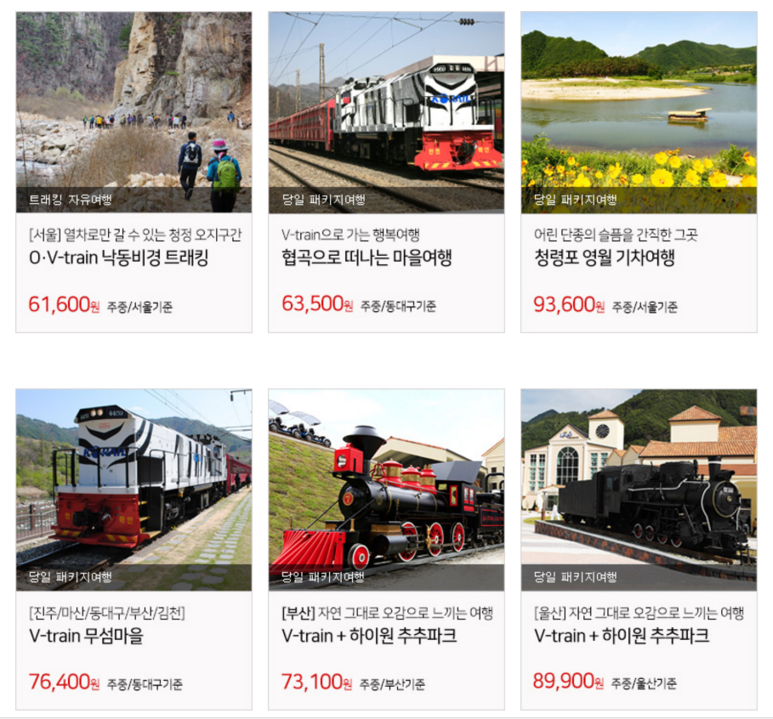Open the 협곡으로 떠나는 마을여행 package
Screen dimensions: 773x719
click(x=367, y=259)
